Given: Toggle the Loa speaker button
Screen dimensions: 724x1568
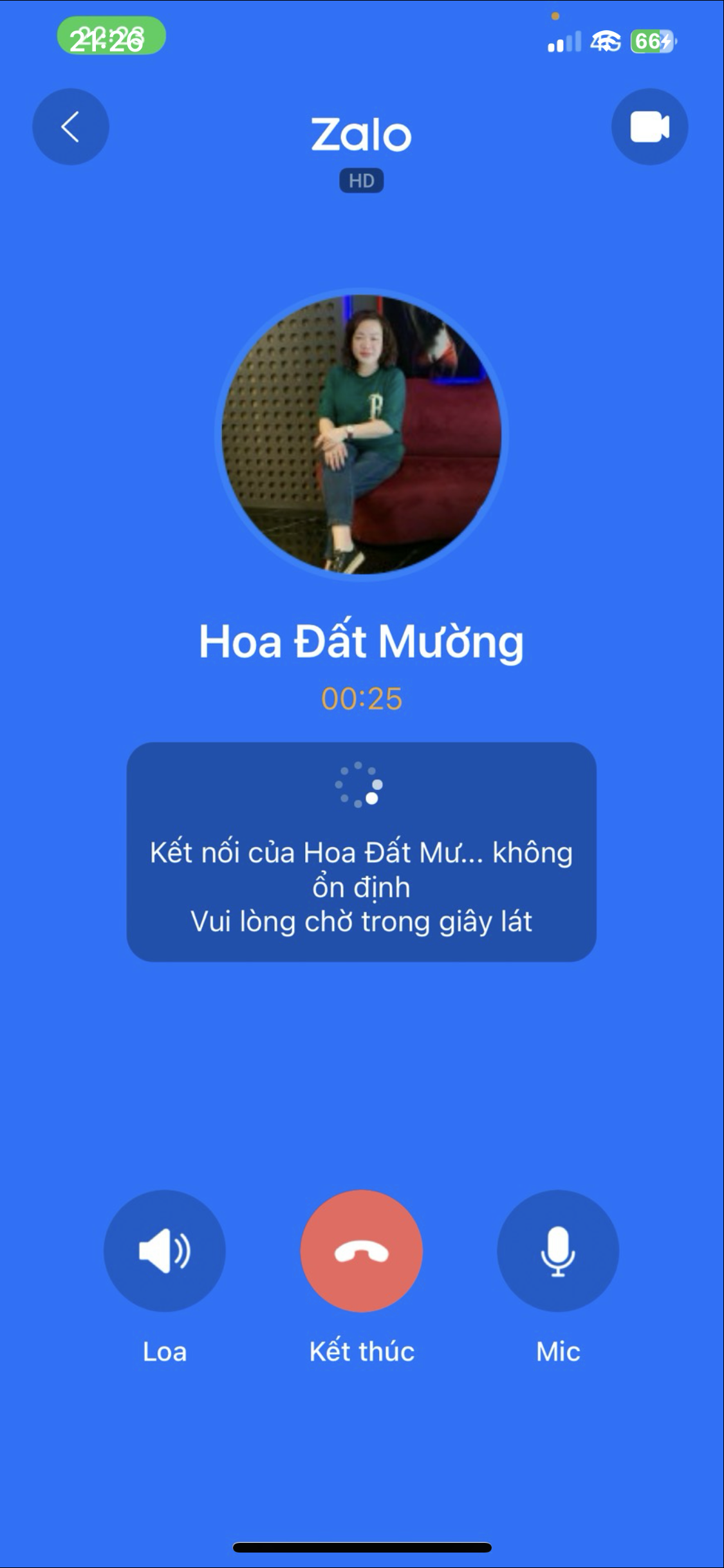Looking at the screenshot, I should tap(165, 1251).
